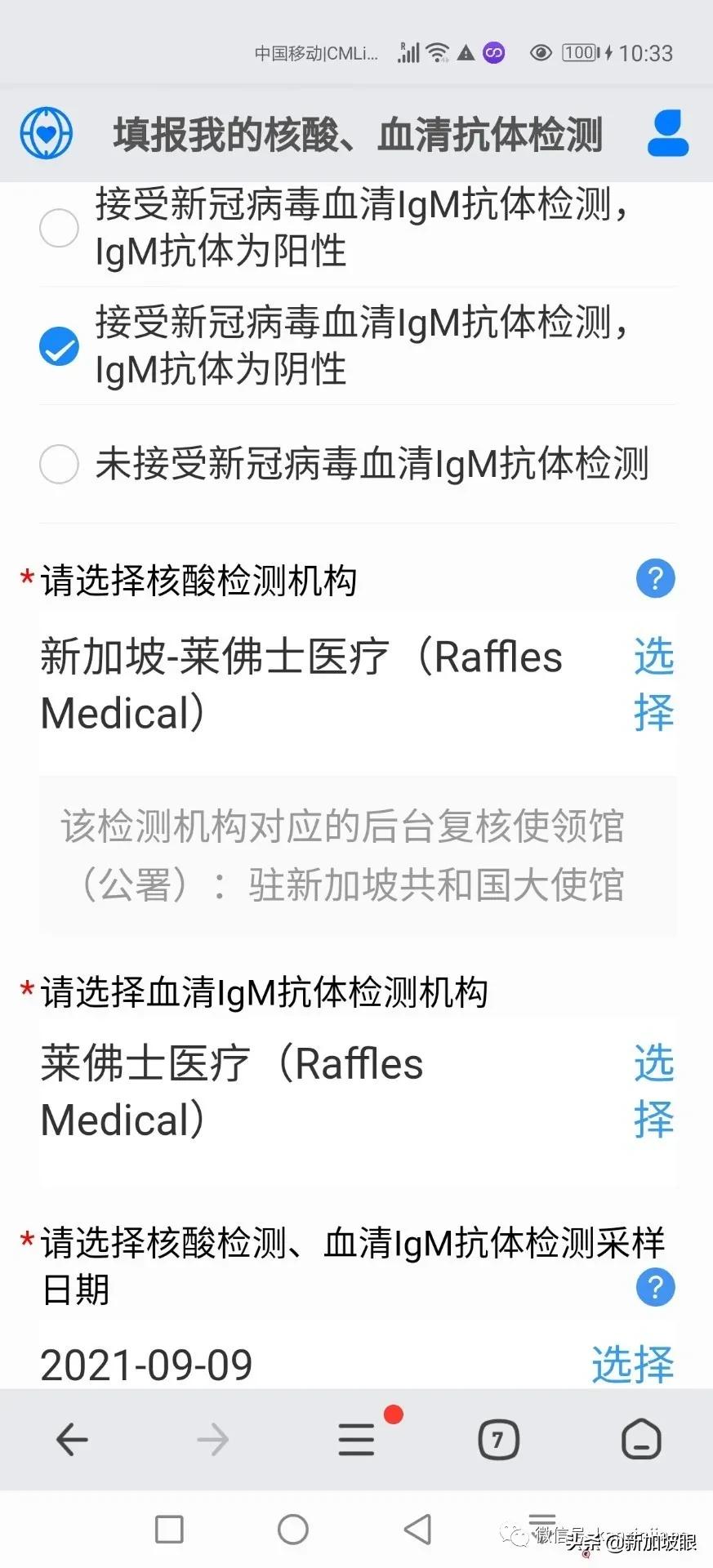Open the browser menu with red dot
The image size is (713, 1568).
355,1440
